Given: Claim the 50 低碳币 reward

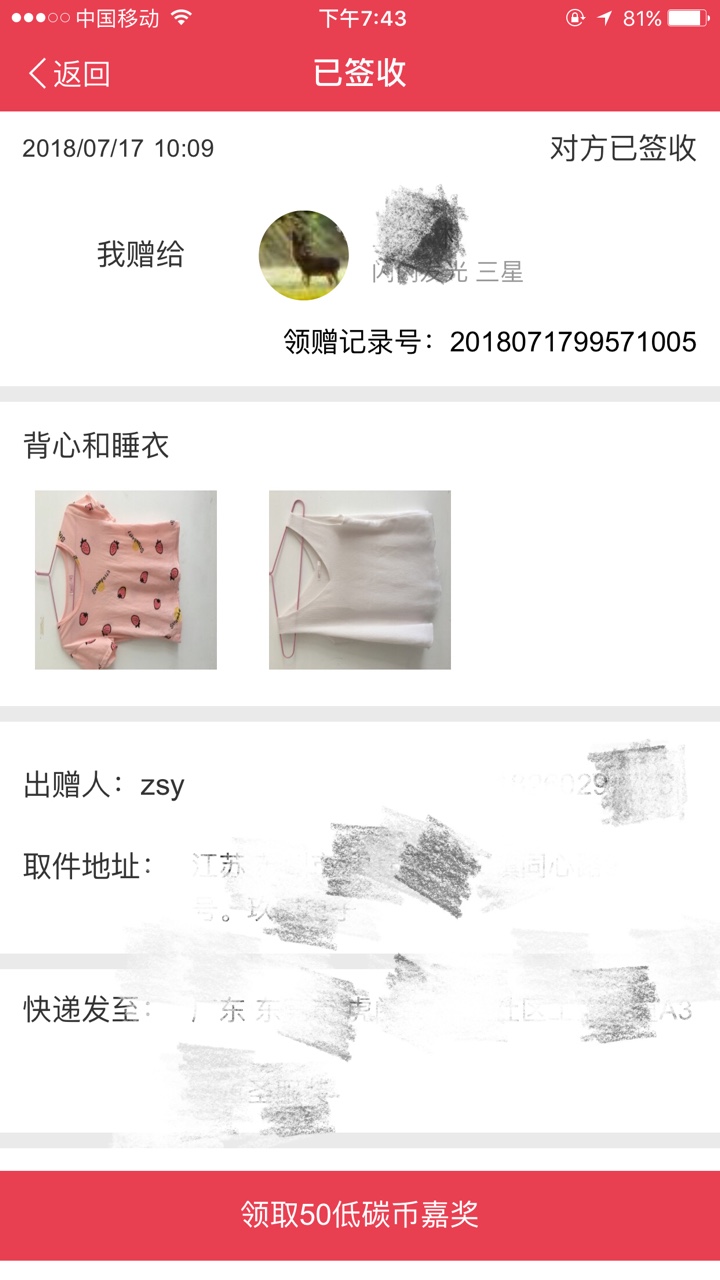Looking at the screenshot, I should [x=360, y=1215].
